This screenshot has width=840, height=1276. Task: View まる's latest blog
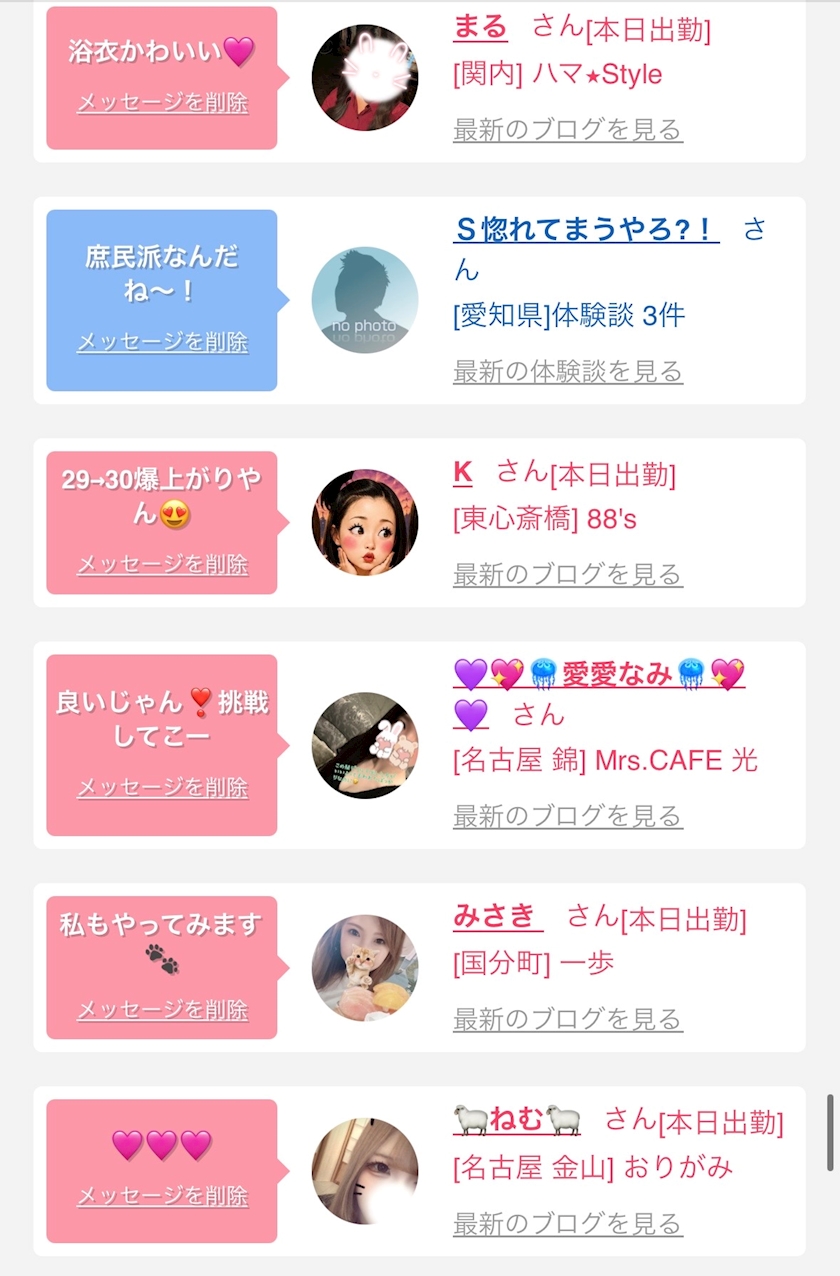568,130
